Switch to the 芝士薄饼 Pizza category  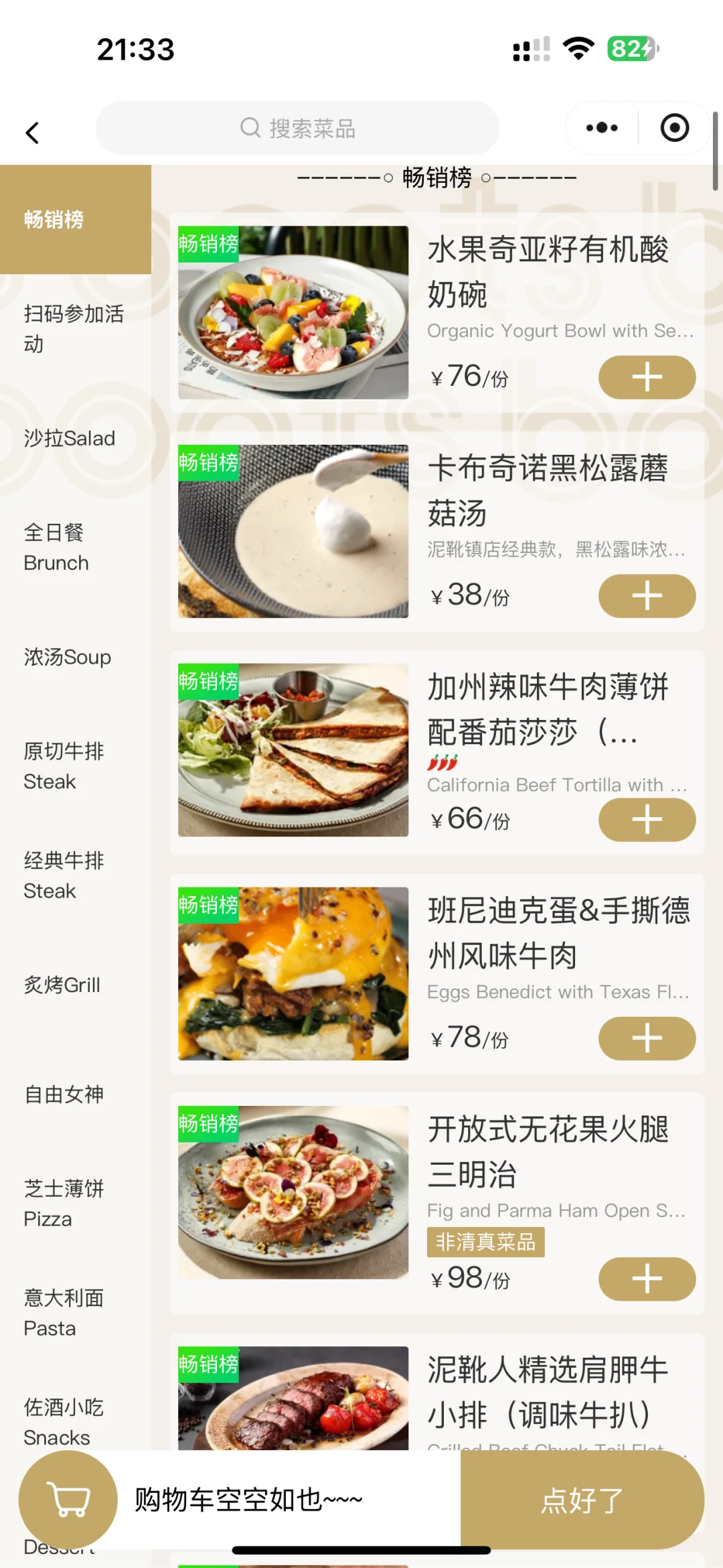tap(64, 1204)
